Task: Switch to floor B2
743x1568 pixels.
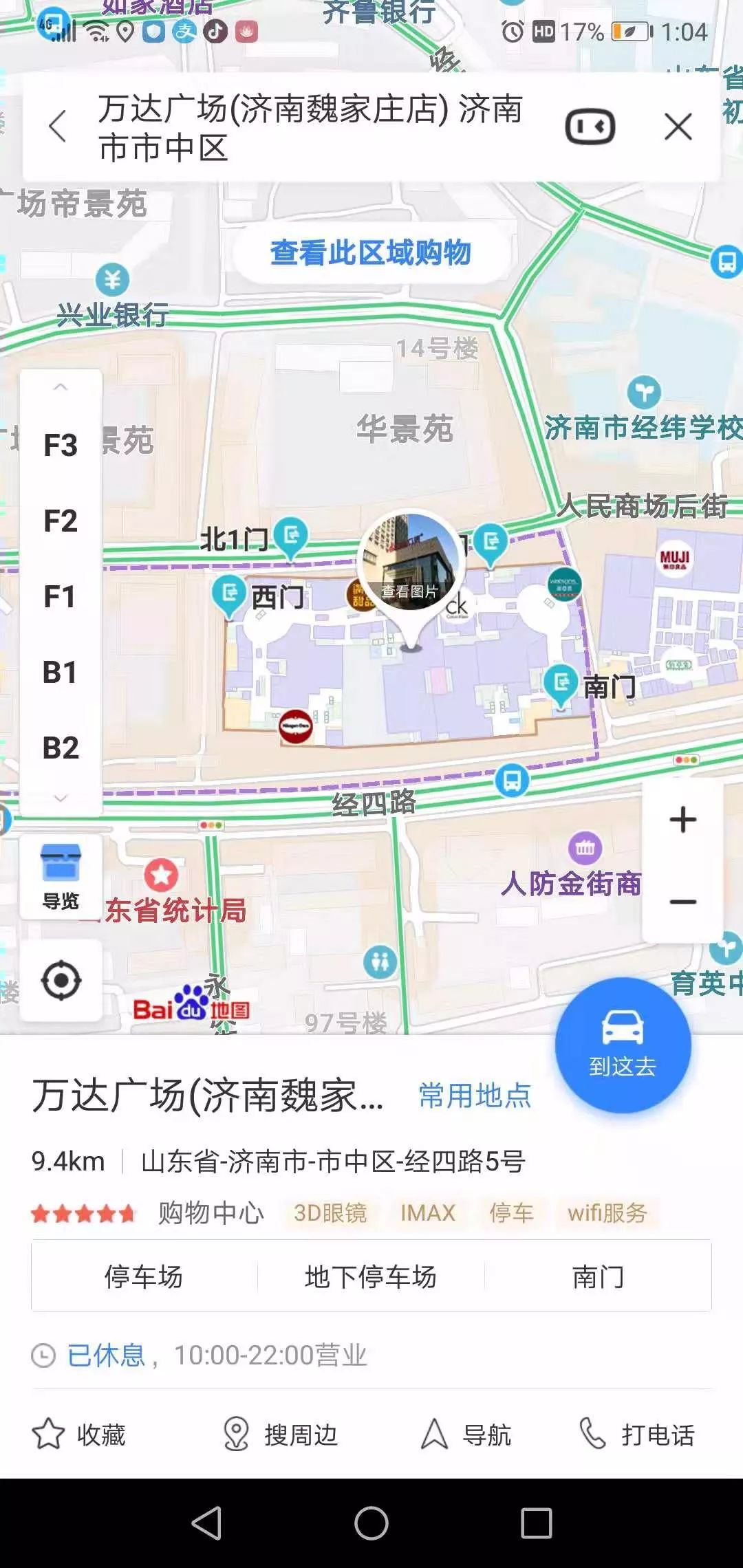Action: click(x=61, y=748)
